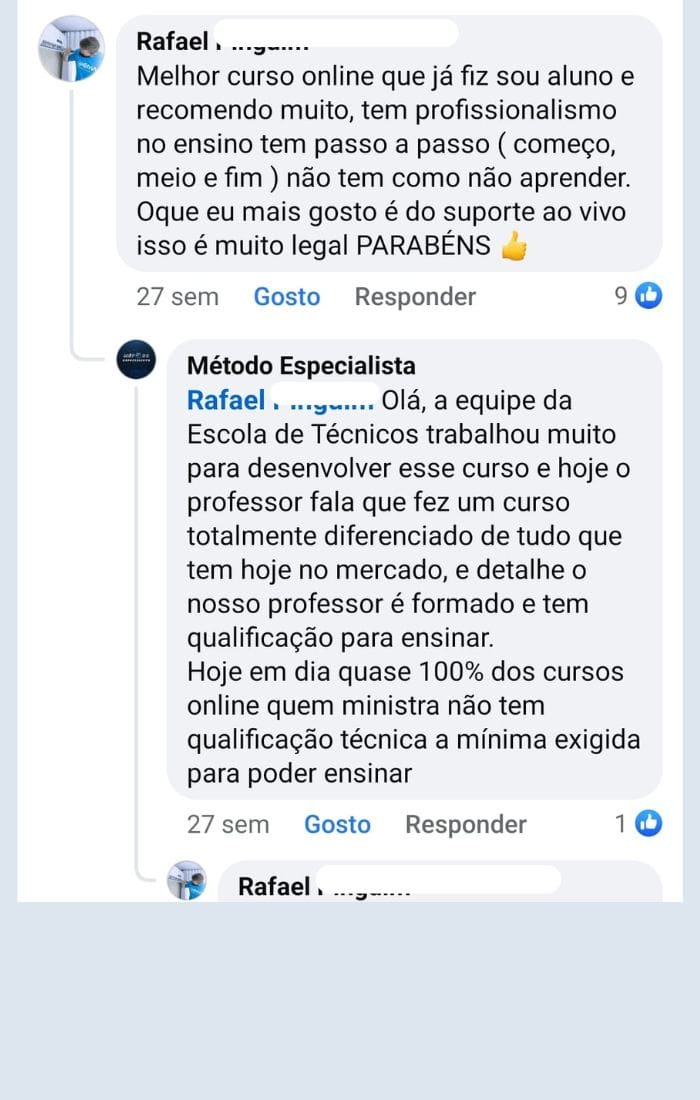700x1100 pixels.
Task: Like Rafael's comment praising the online course
Action: point(286,297)
